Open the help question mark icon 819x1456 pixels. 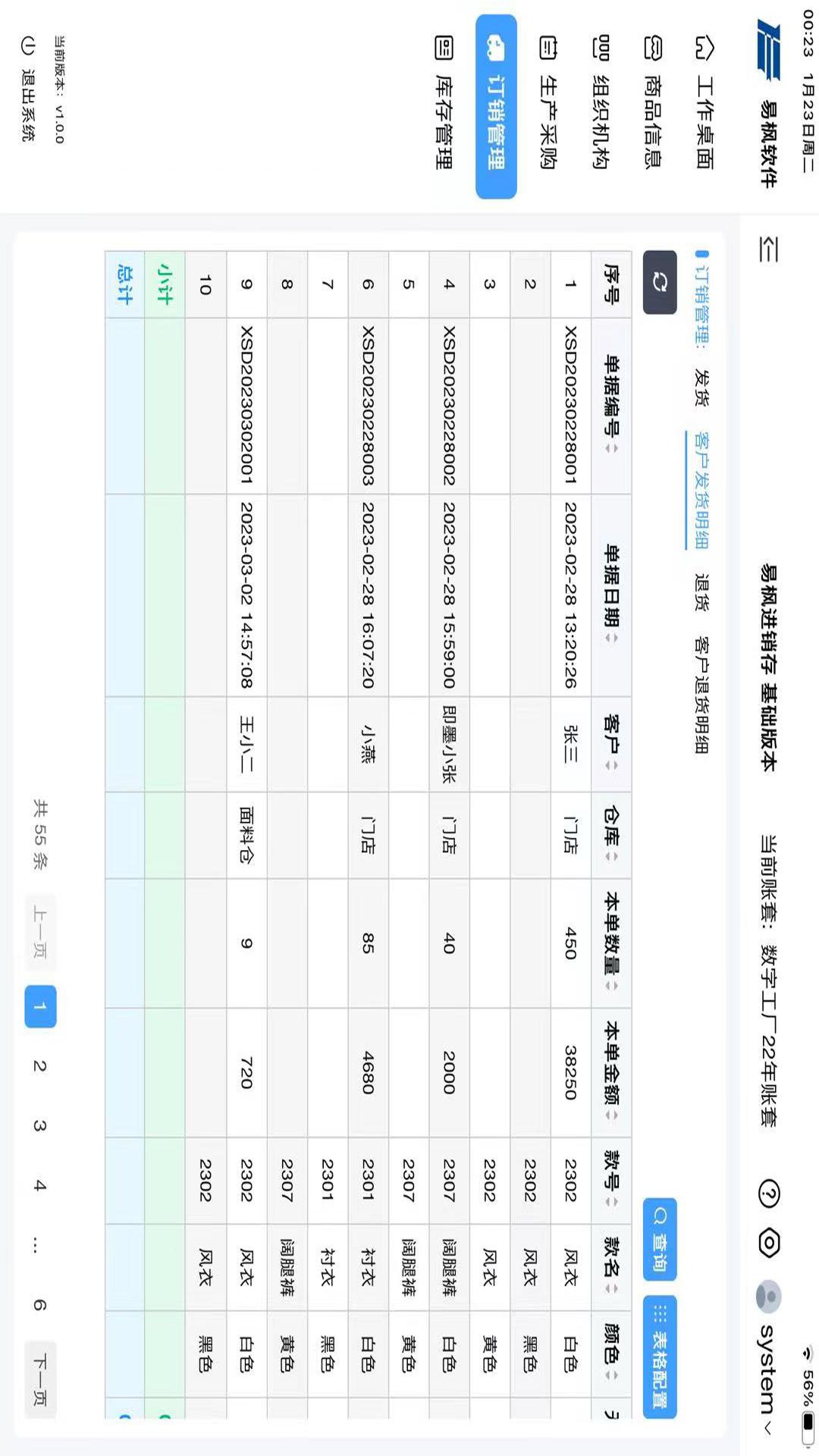(x=768, y=1194)
